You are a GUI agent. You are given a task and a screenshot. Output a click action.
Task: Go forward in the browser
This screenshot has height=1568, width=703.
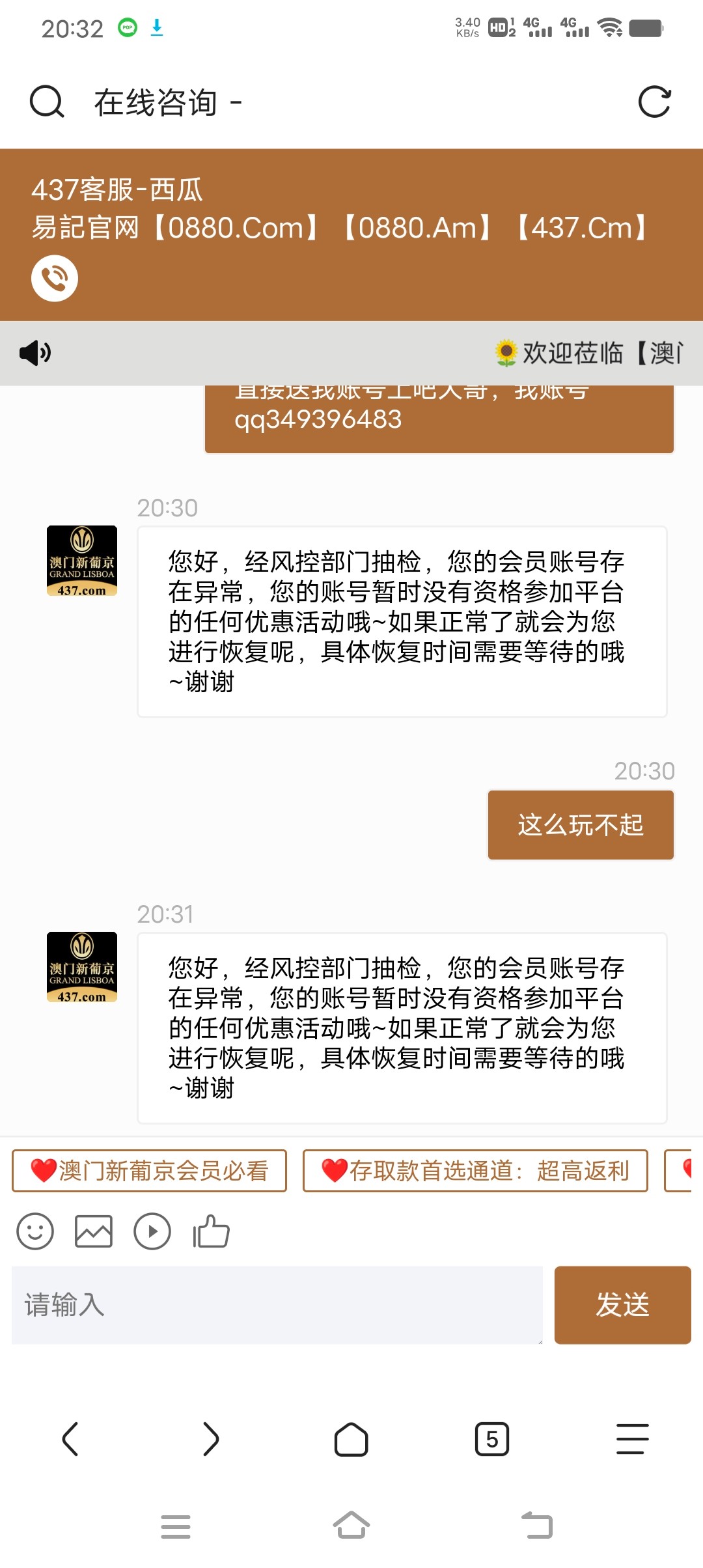tap(211, 1439)
